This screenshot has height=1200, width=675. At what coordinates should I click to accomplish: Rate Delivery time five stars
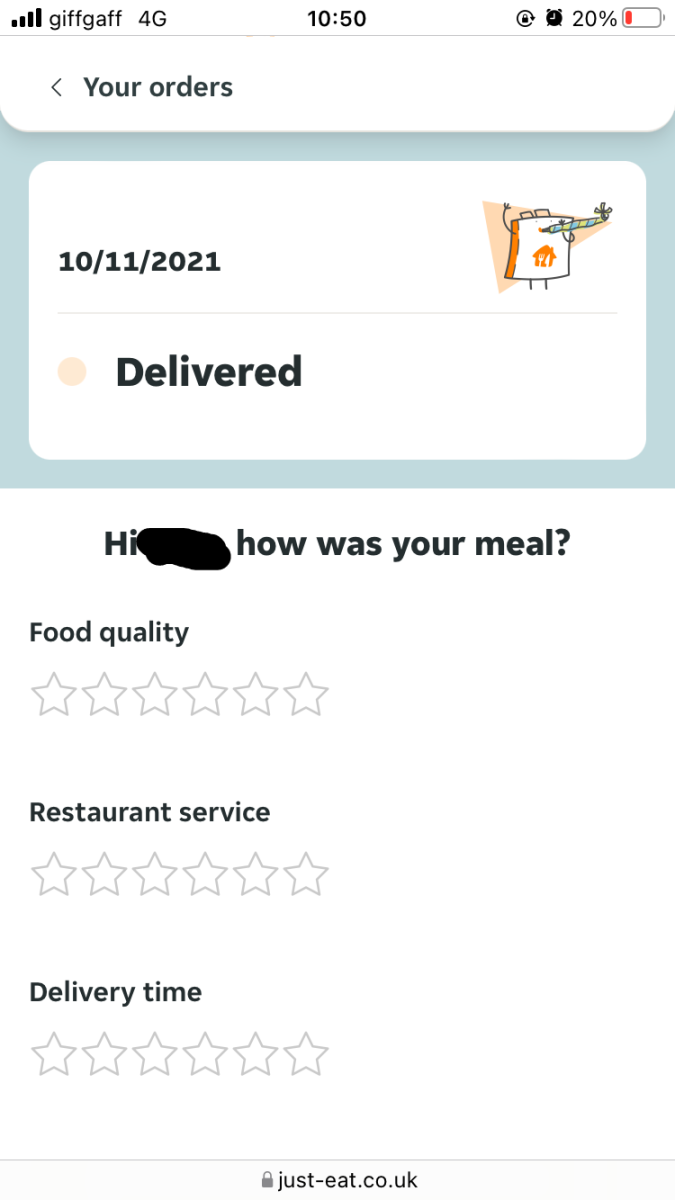[x=255, y=1053]
